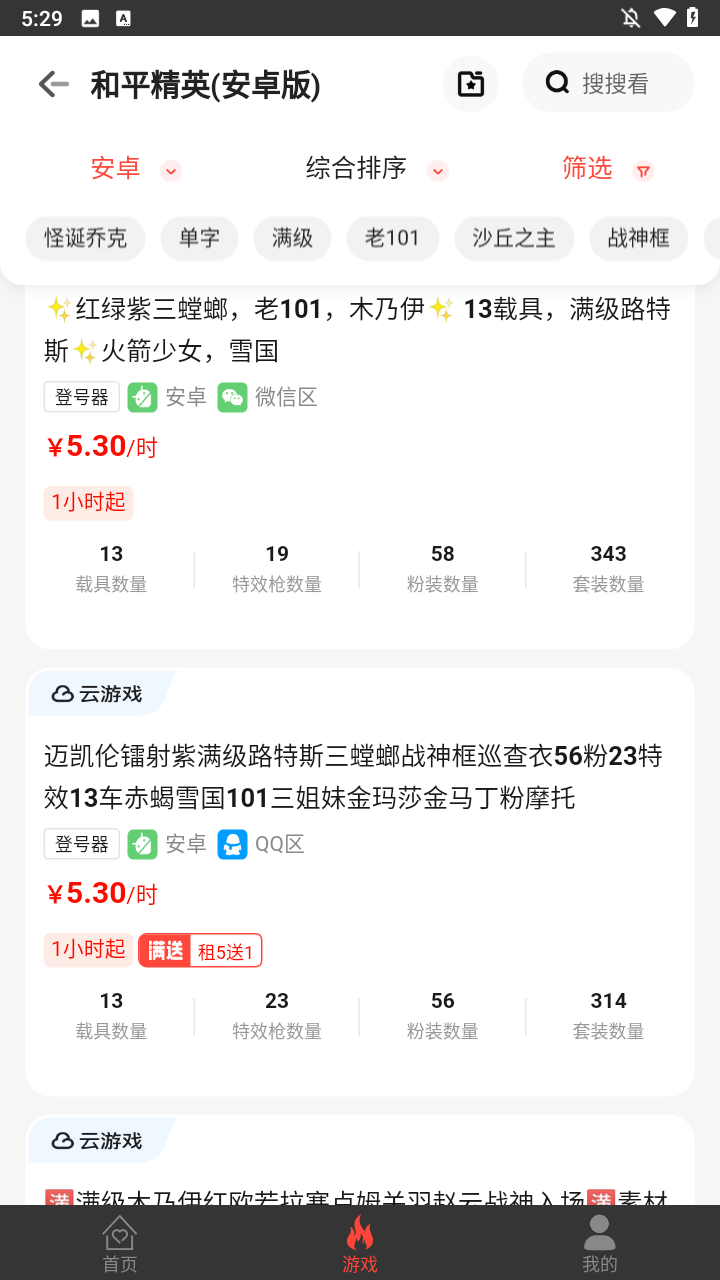This screenshot has width=720, height=1280.
Task: Switch to the 首页 tab
Action: tap(120, 1243)
